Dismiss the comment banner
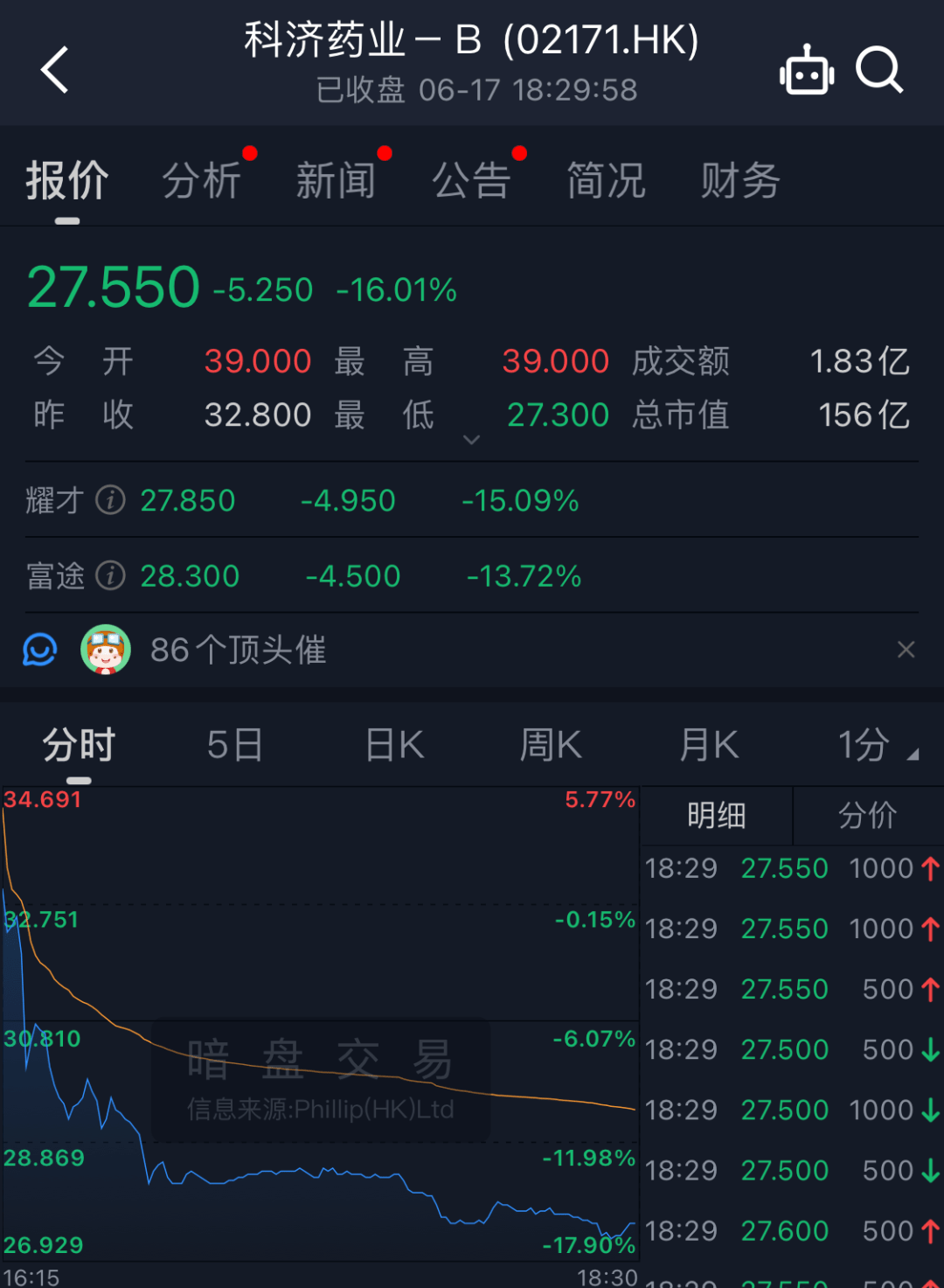This screenshot has height=1288, width=944. [906, 650]
